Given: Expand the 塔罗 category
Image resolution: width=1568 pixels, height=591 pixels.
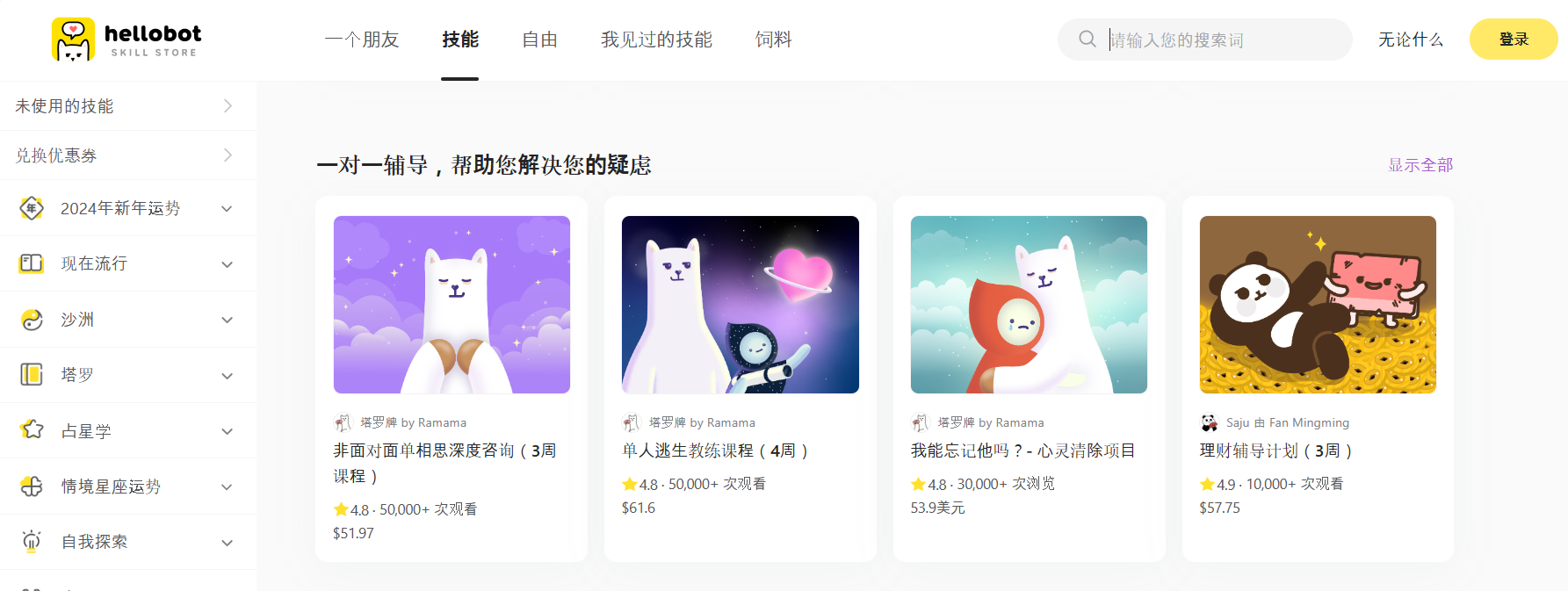Looking at the screenshot, I should point(127,375).
